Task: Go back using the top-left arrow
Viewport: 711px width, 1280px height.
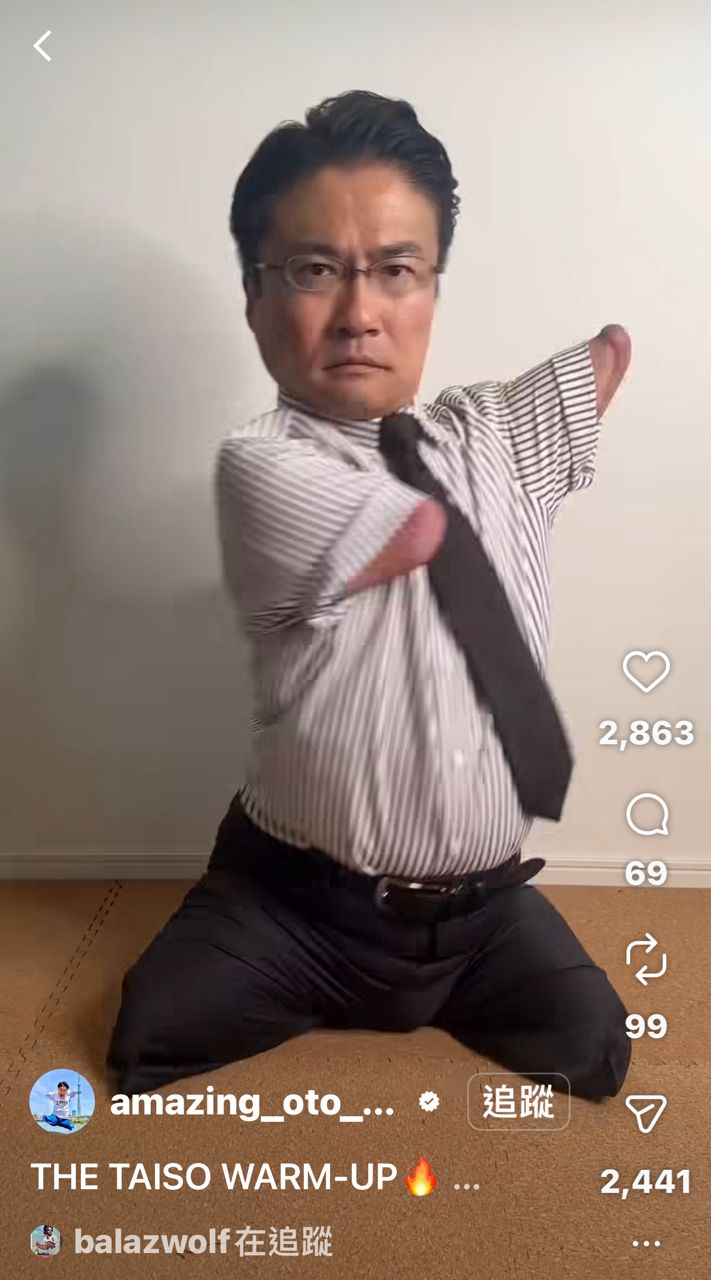Action: pos(42,46)
